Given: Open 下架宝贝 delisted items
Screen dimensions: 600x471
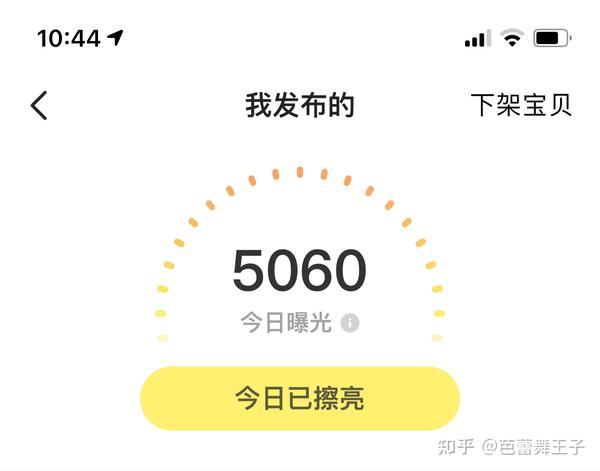Looking at the screenshot, I should coord(521,105).
